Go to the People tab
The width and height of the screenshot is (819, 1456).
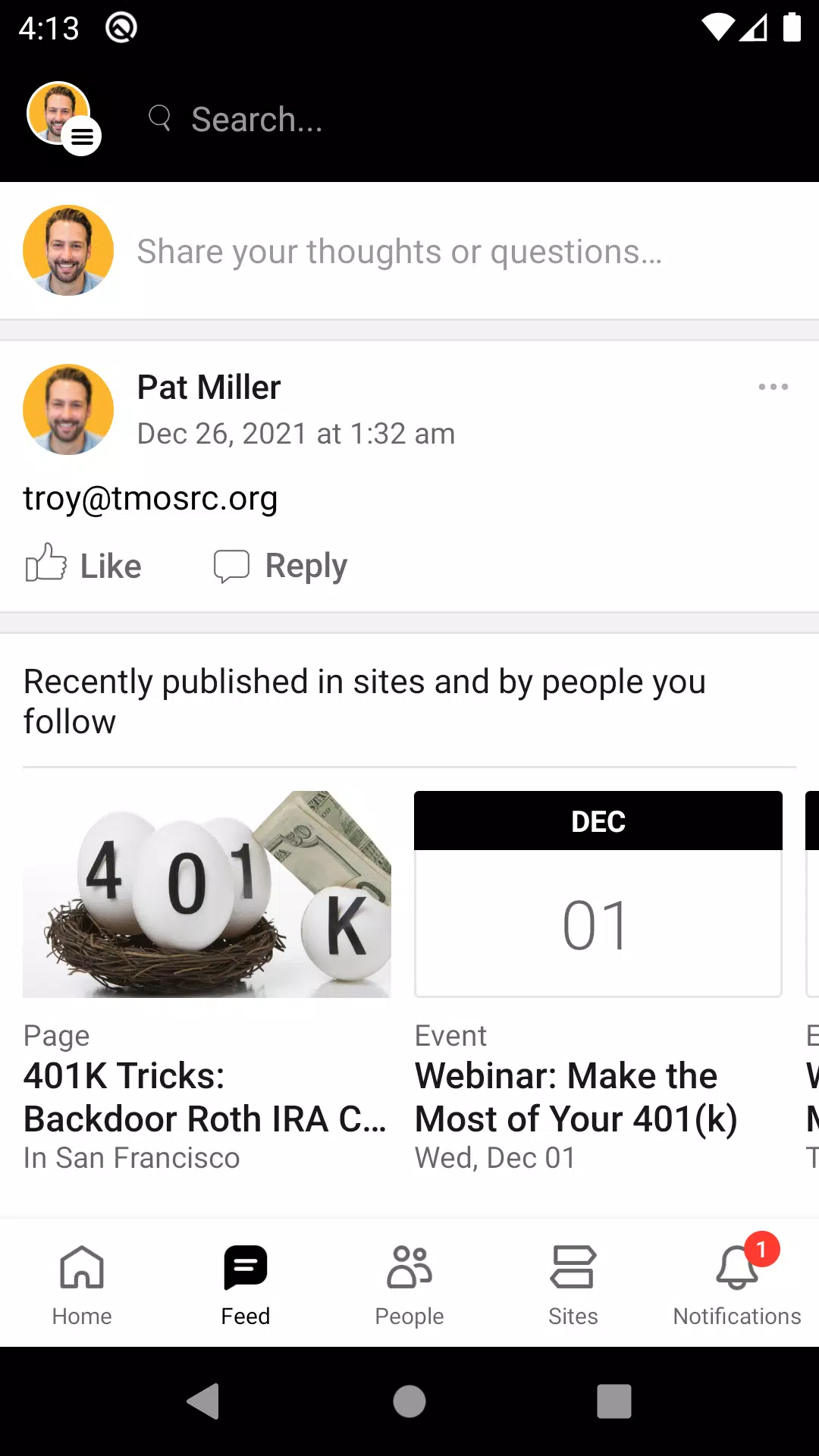tap(409, 1283)
